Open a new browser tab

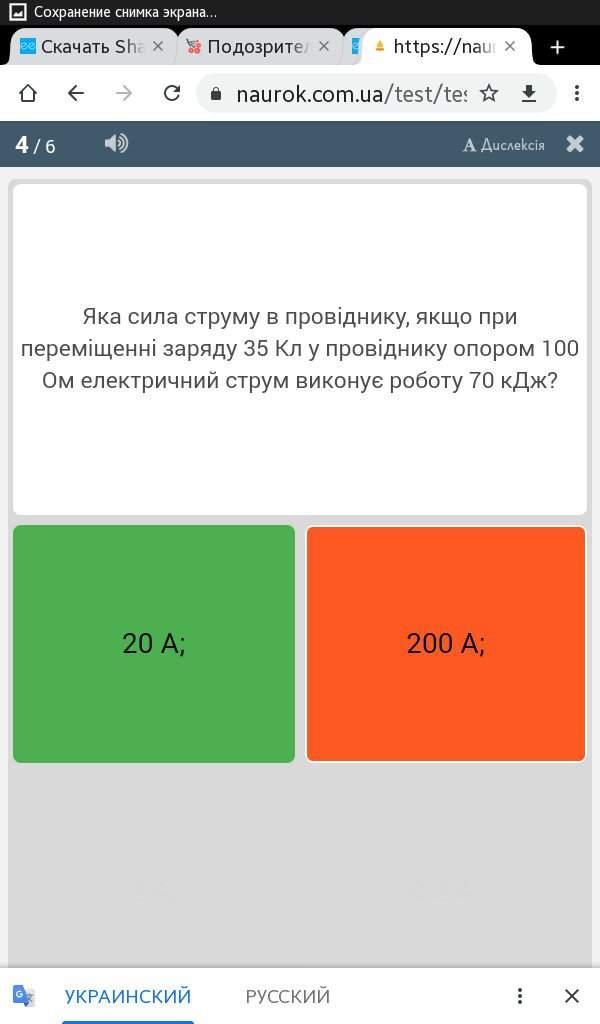point(557,47)
